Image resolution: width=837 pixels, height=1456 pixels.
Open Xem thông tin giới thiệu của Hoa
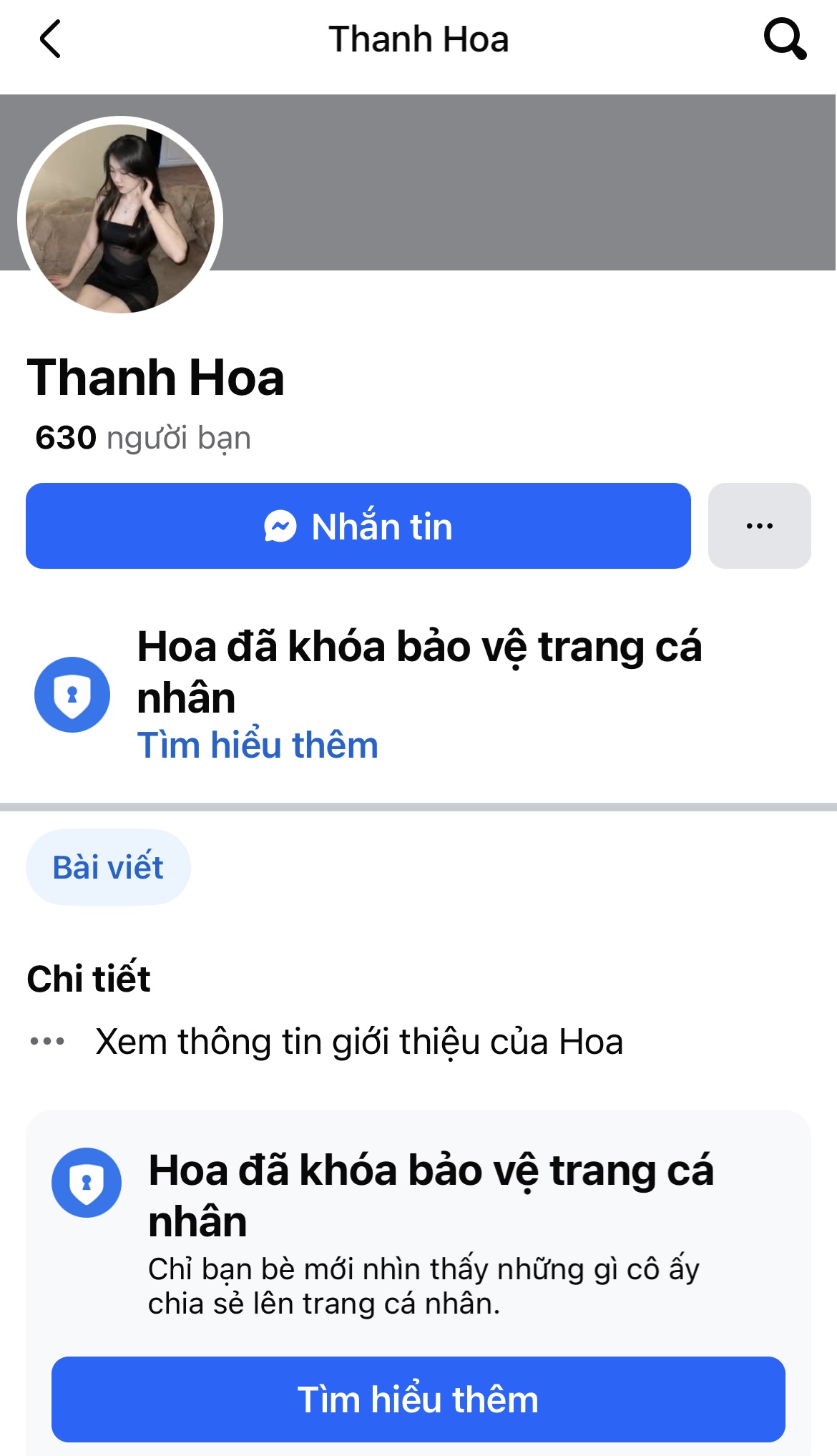pos(358,1042)
